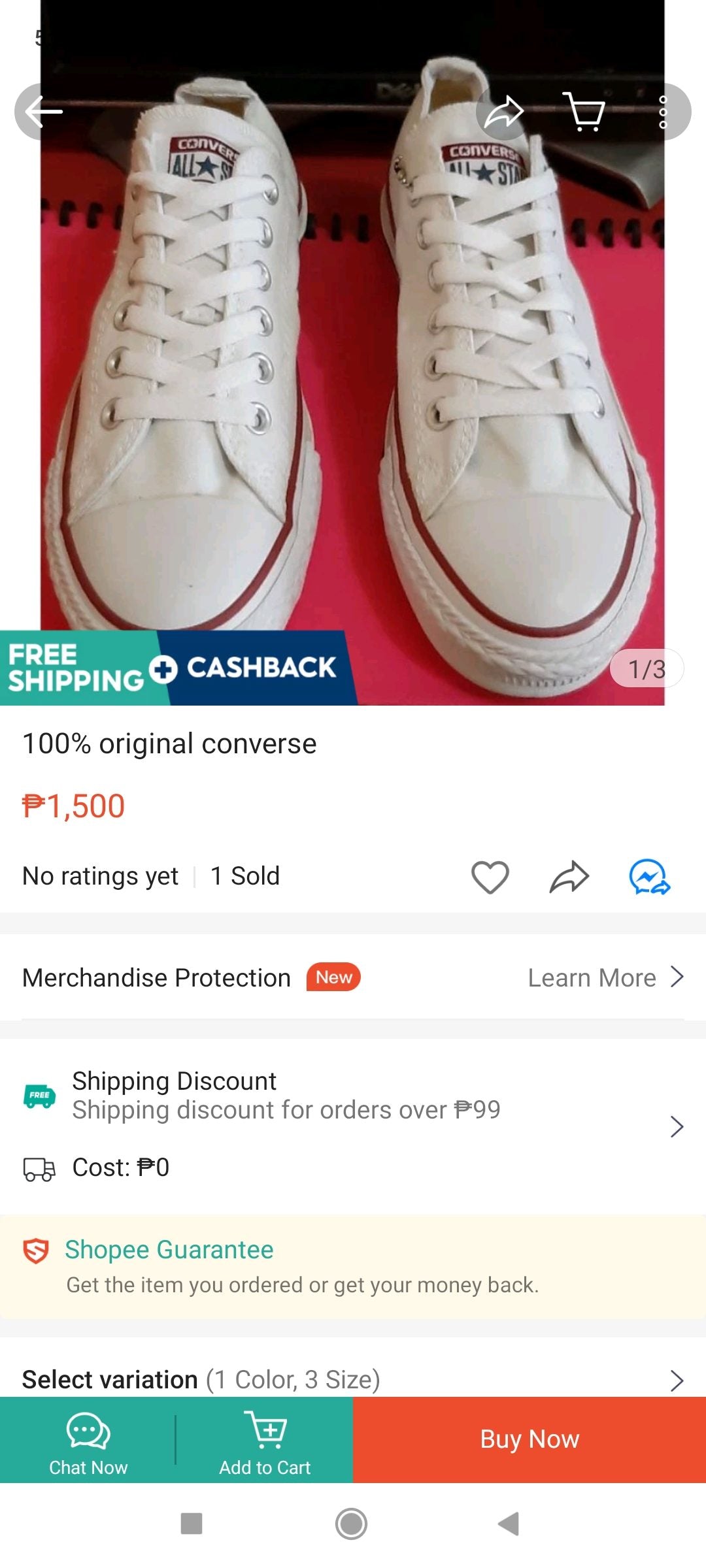The height and width of the screenshot is (1568, 706).
Task: Open Learn More for Merchandise Protection
Action: point(605,977)
